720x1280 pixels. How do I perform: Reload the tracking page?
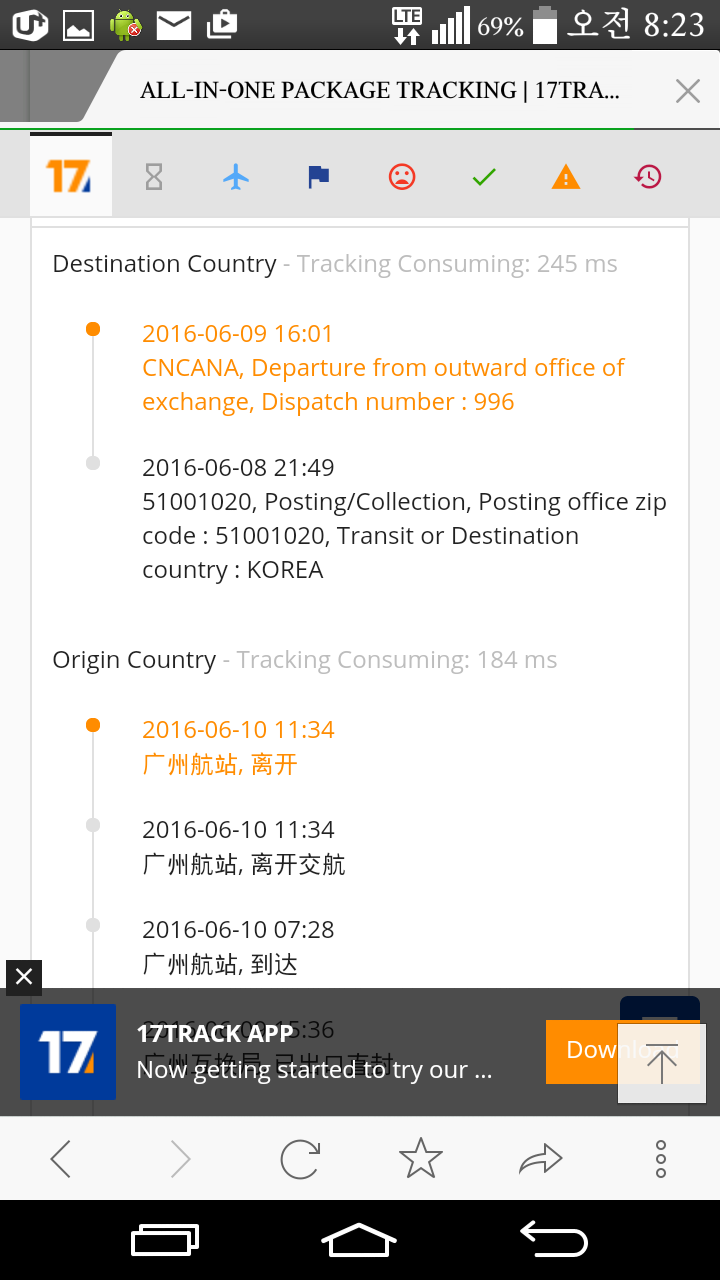(x=299, y=1159)
